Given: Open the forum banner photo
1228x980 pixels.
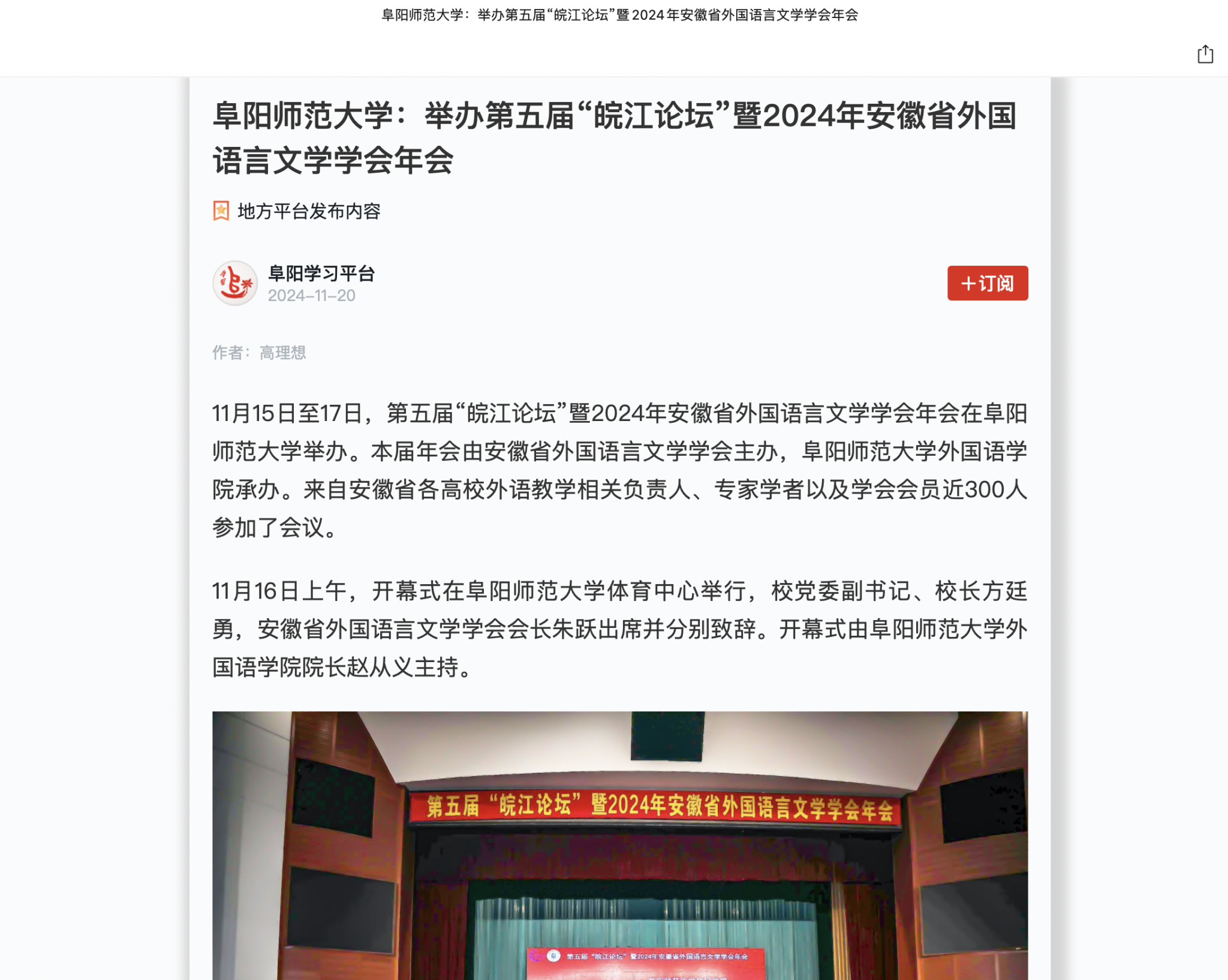Looking at the screenshot, I should click(x=619, y=844).
